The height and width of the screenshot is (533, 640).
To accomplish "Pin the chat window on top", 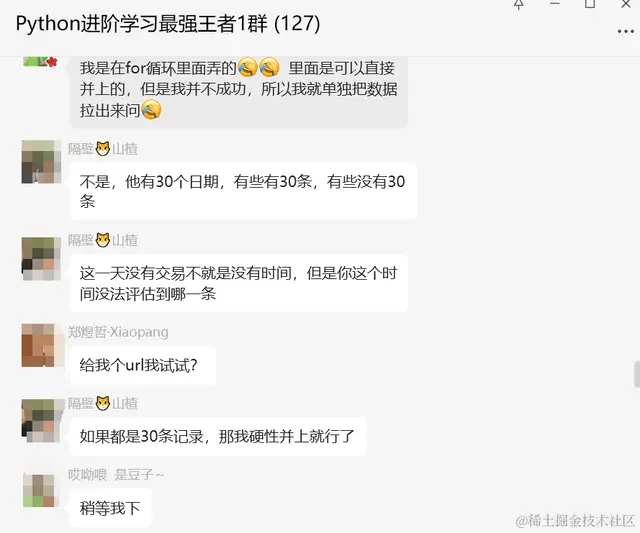I will point(518,5).
